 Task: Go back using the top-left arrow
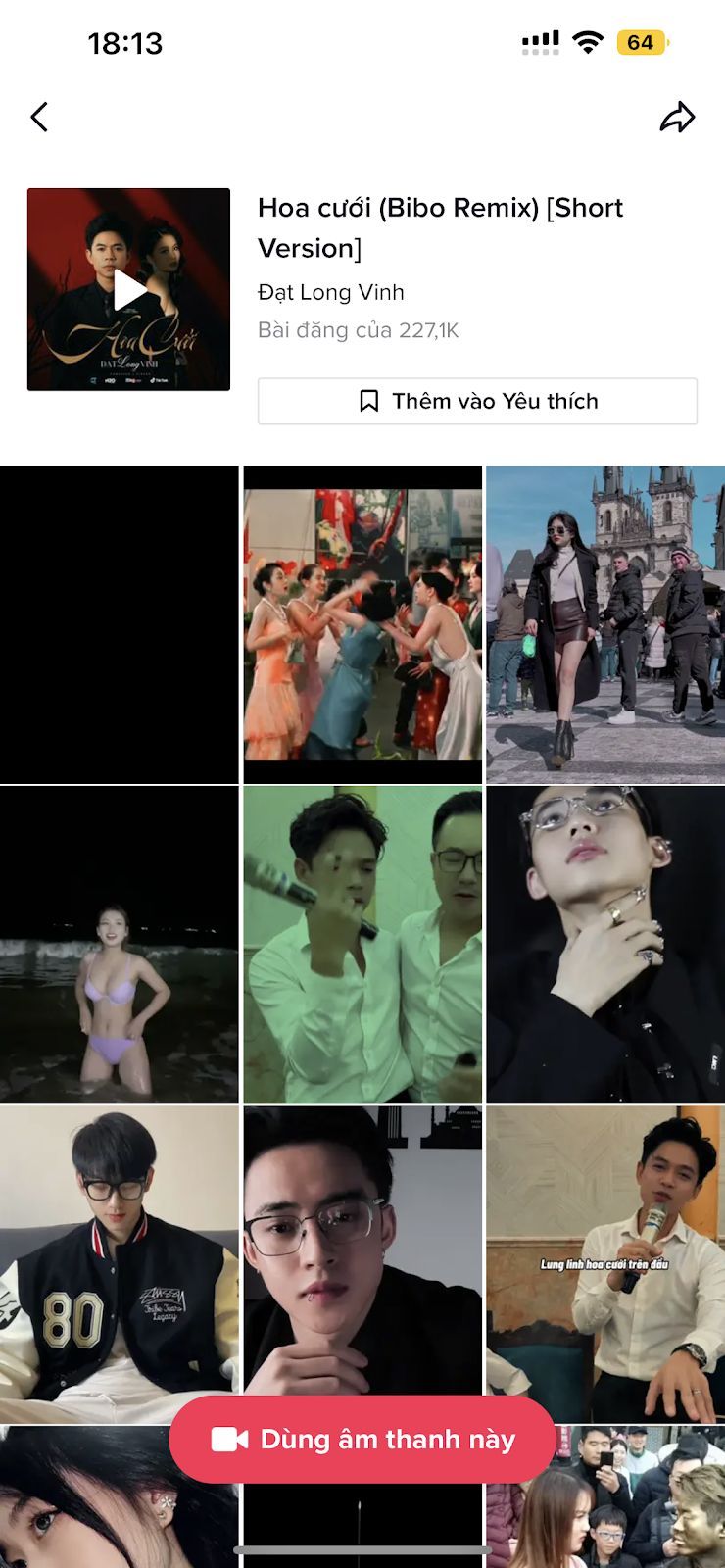[x=39, y=118]
